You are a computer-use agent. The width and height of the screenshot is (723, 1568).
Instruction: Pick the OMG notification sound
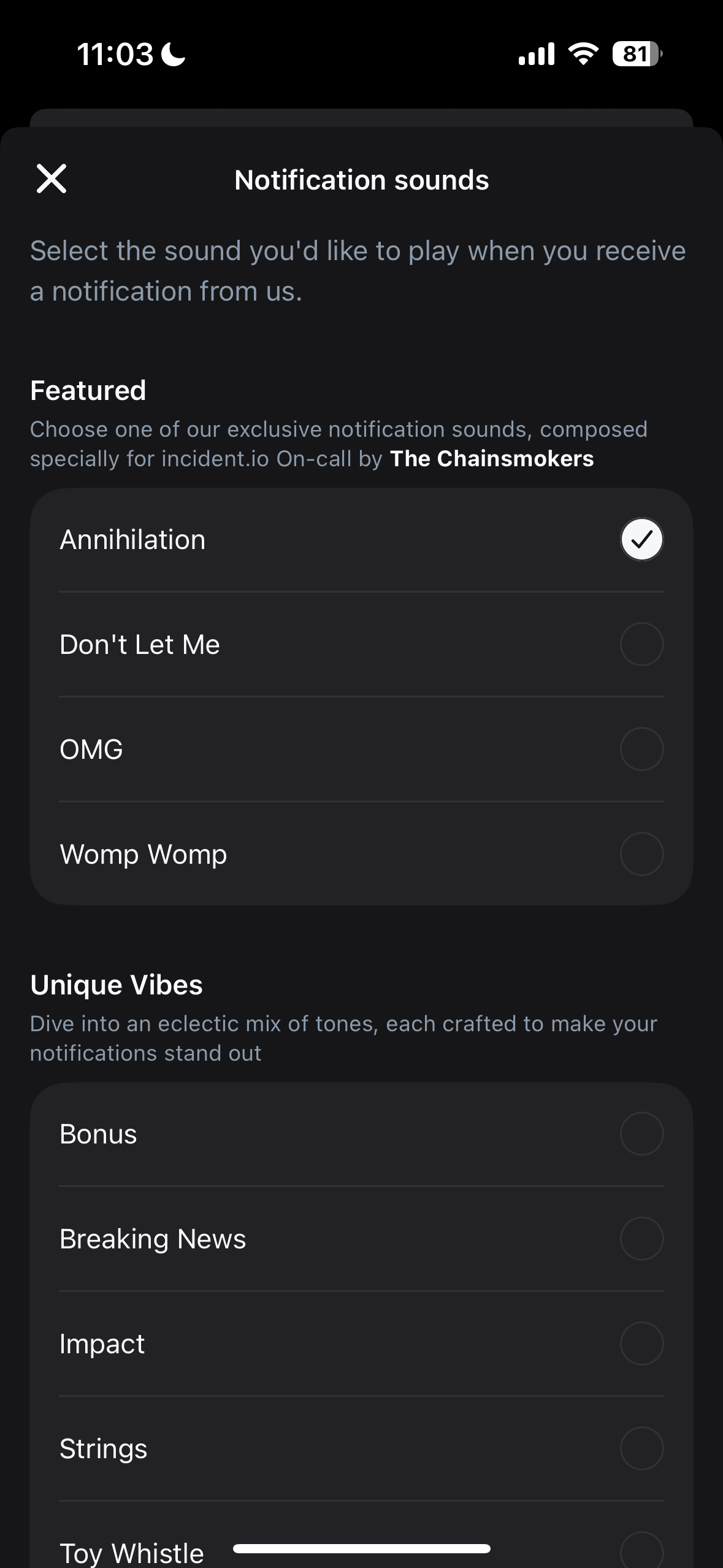pos(641,749)
